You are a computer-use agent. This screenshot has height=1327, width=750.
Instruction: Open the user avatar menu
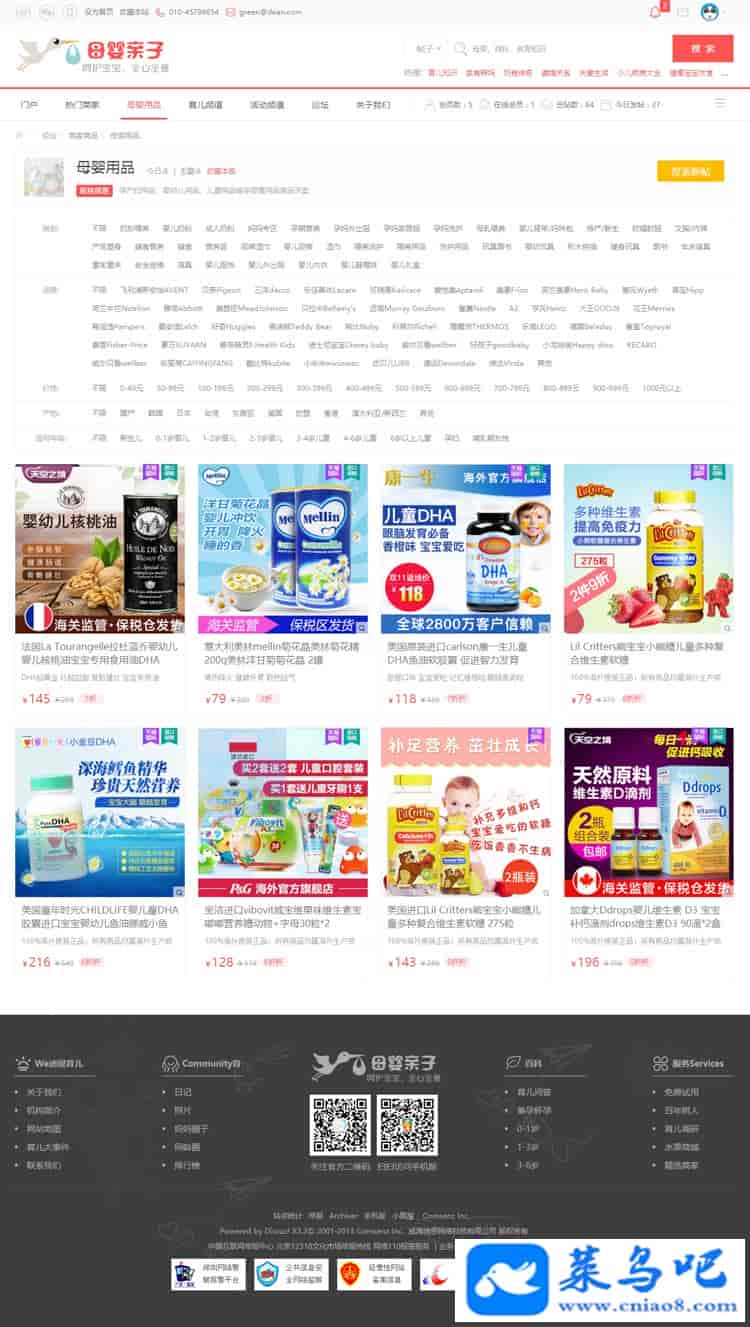click(709, 12)
